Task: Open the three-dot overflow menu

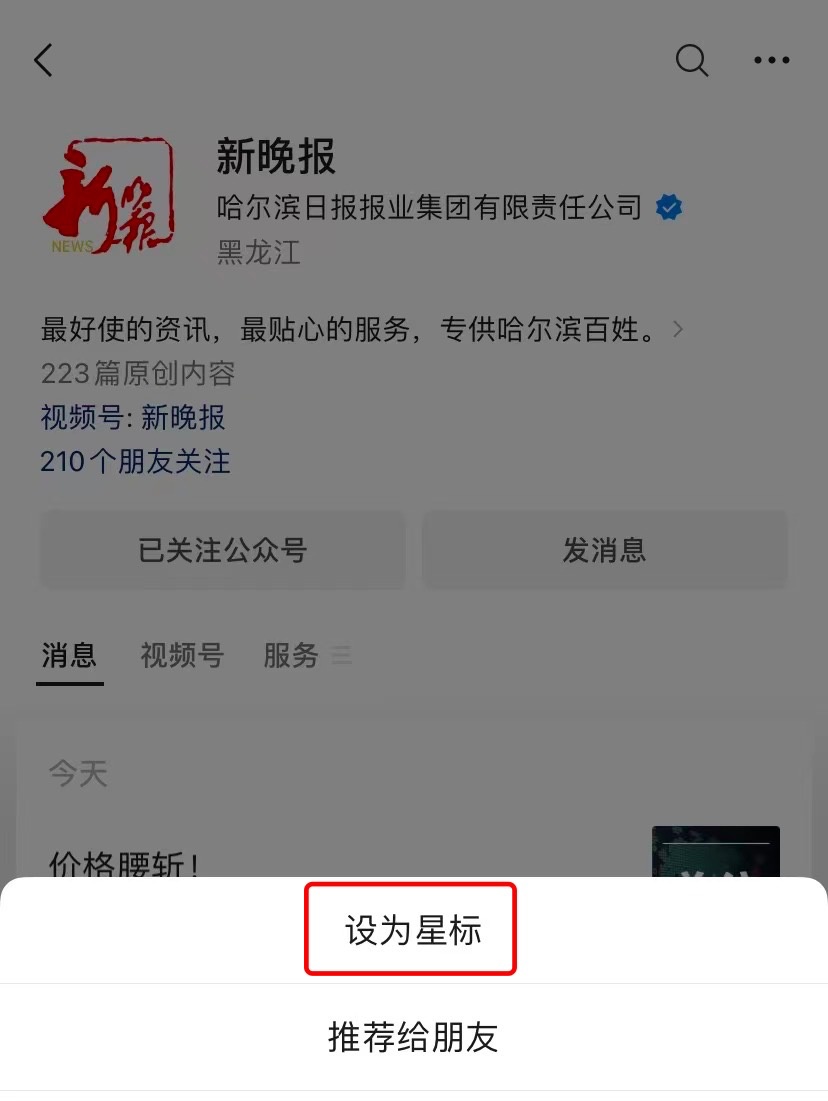Action: click(771, 61)
